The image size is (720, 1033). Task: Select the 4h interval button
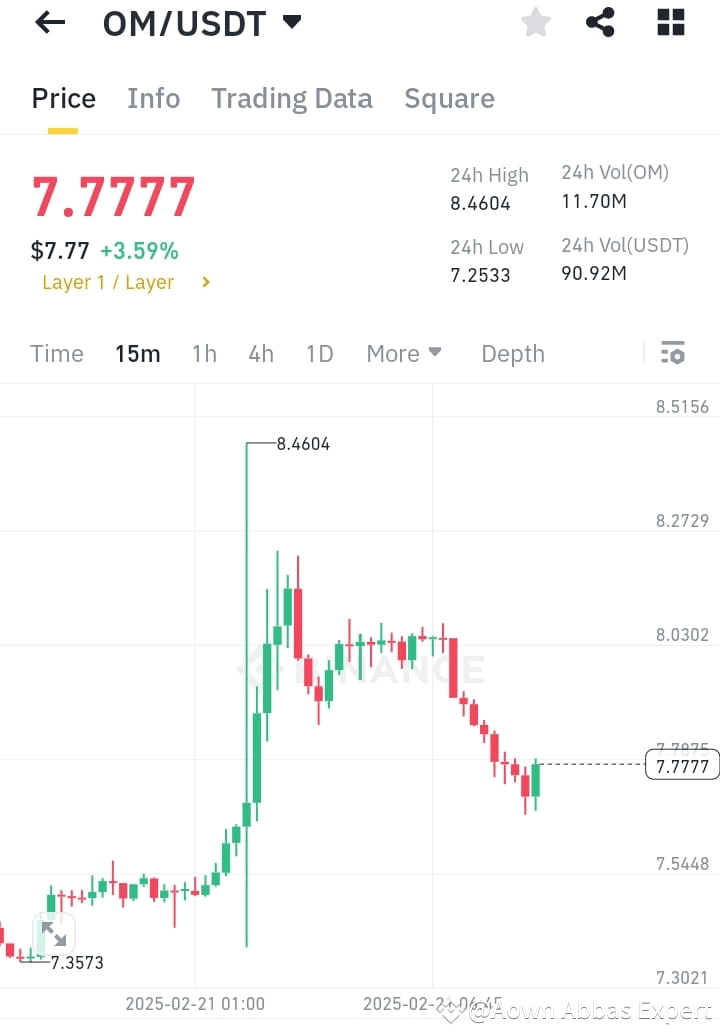tap(260, 353)
